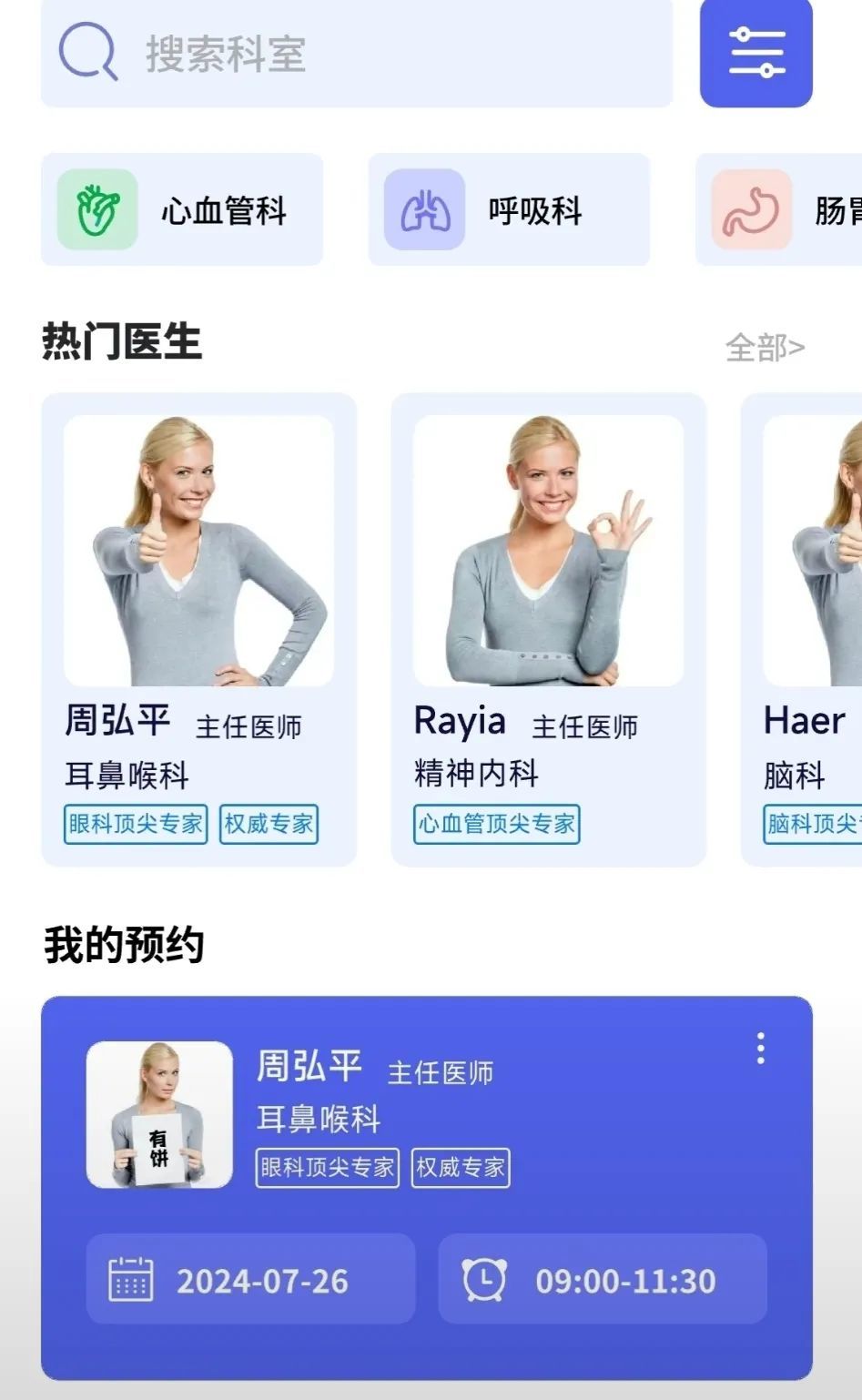Click the lungs icon for 呼吸科
Screen dimensions: 862x1400
coord(424,210)
